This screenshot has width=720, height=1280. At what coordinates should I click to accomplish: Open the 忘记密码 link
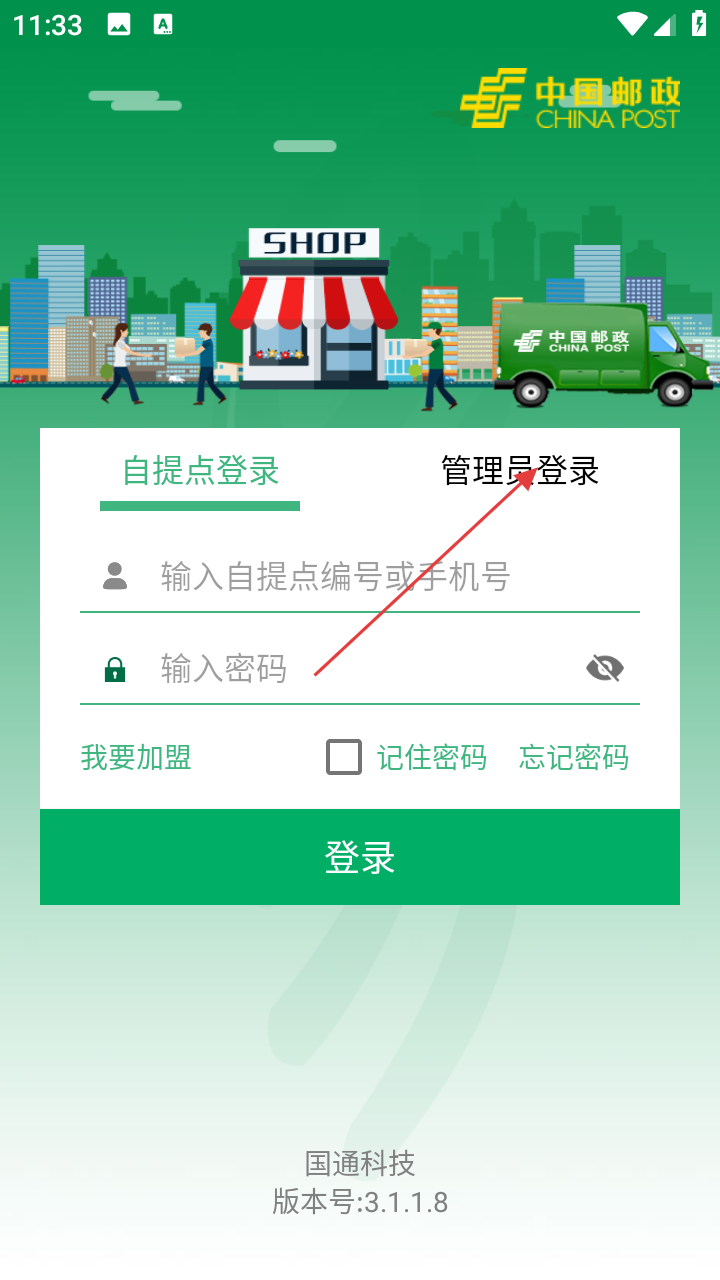tap(574, 758)
